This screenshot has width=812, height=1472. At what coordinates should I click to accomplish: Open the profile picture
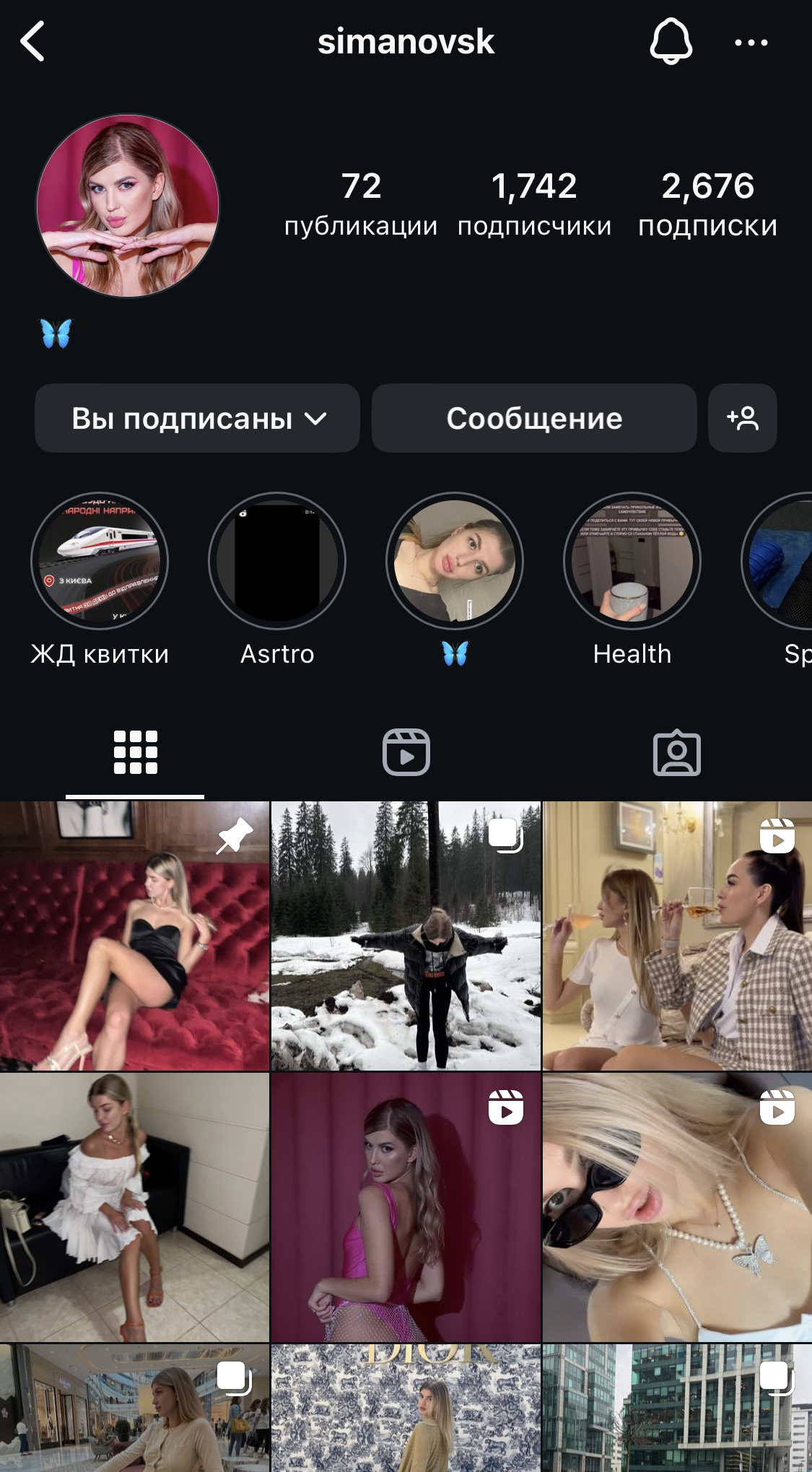[x=128, y=206]
